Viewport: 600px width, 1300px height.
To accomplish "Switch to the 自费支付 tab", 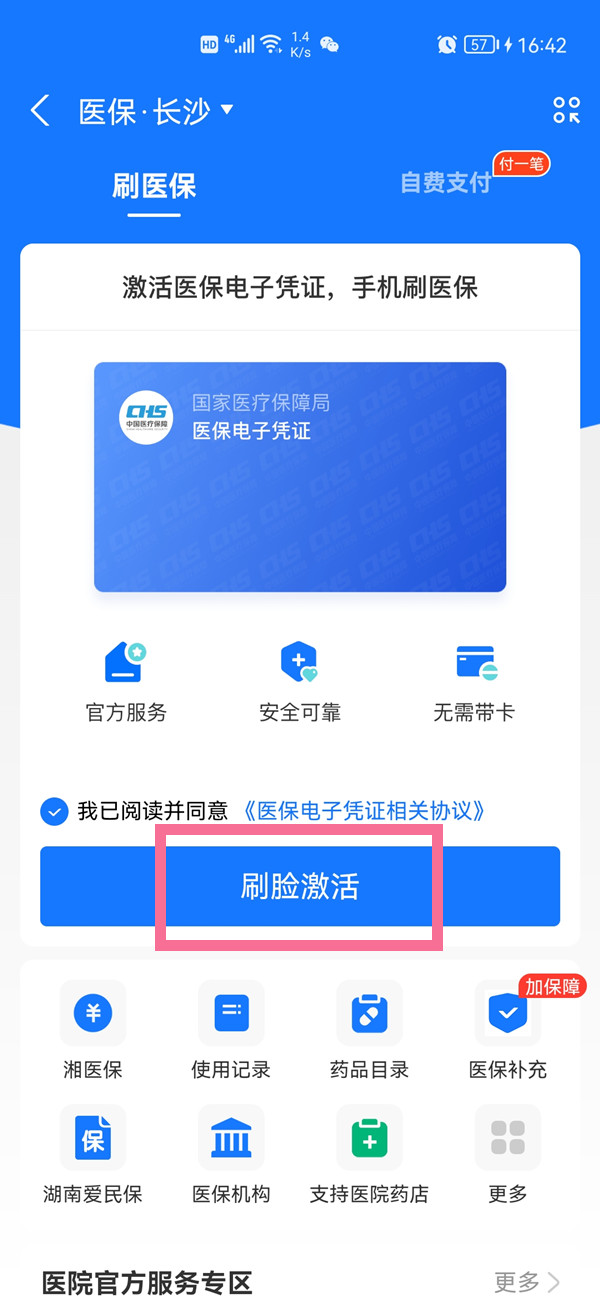I will (x=446, y=182).
